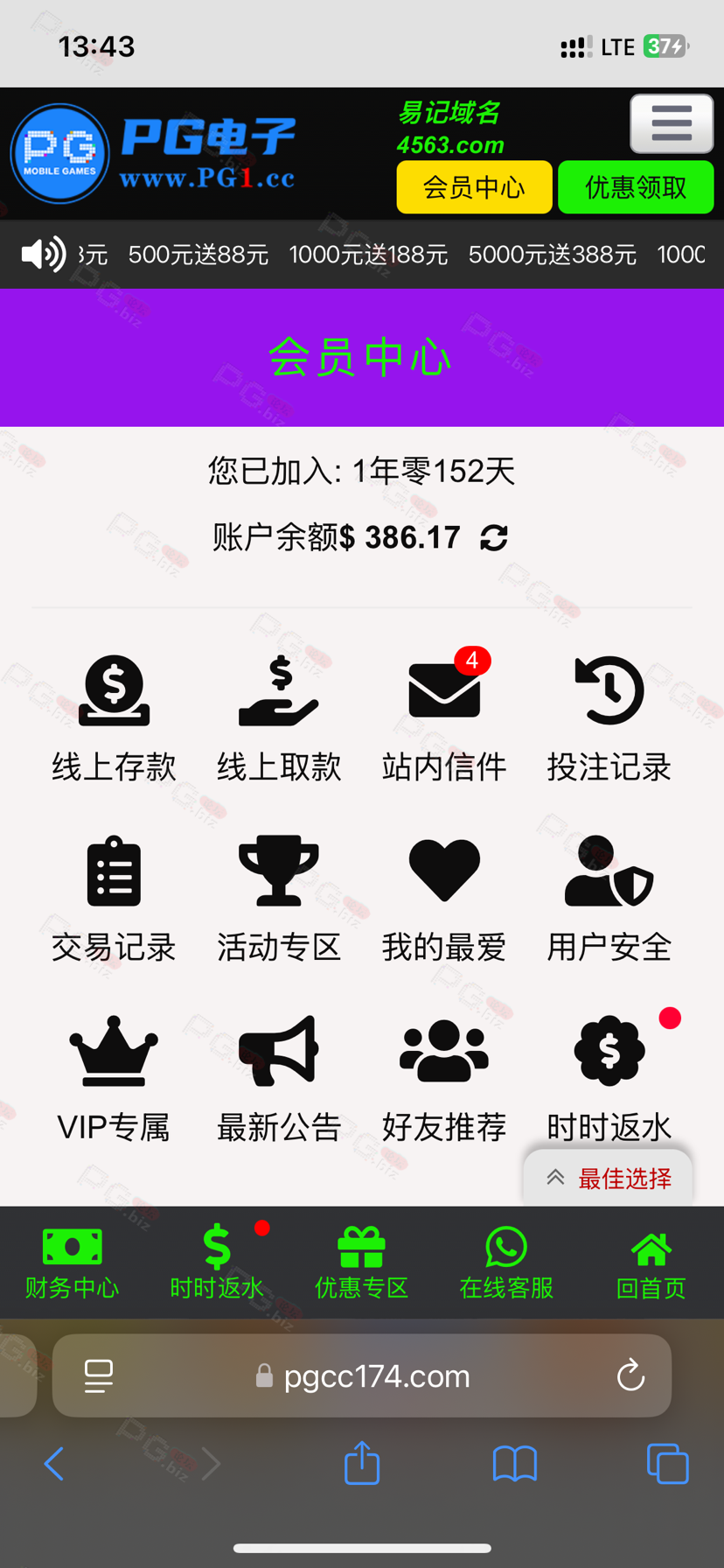Open VIP专属 section
724x1568 pixels.
pyautogui.click(x=114, y=1080)
